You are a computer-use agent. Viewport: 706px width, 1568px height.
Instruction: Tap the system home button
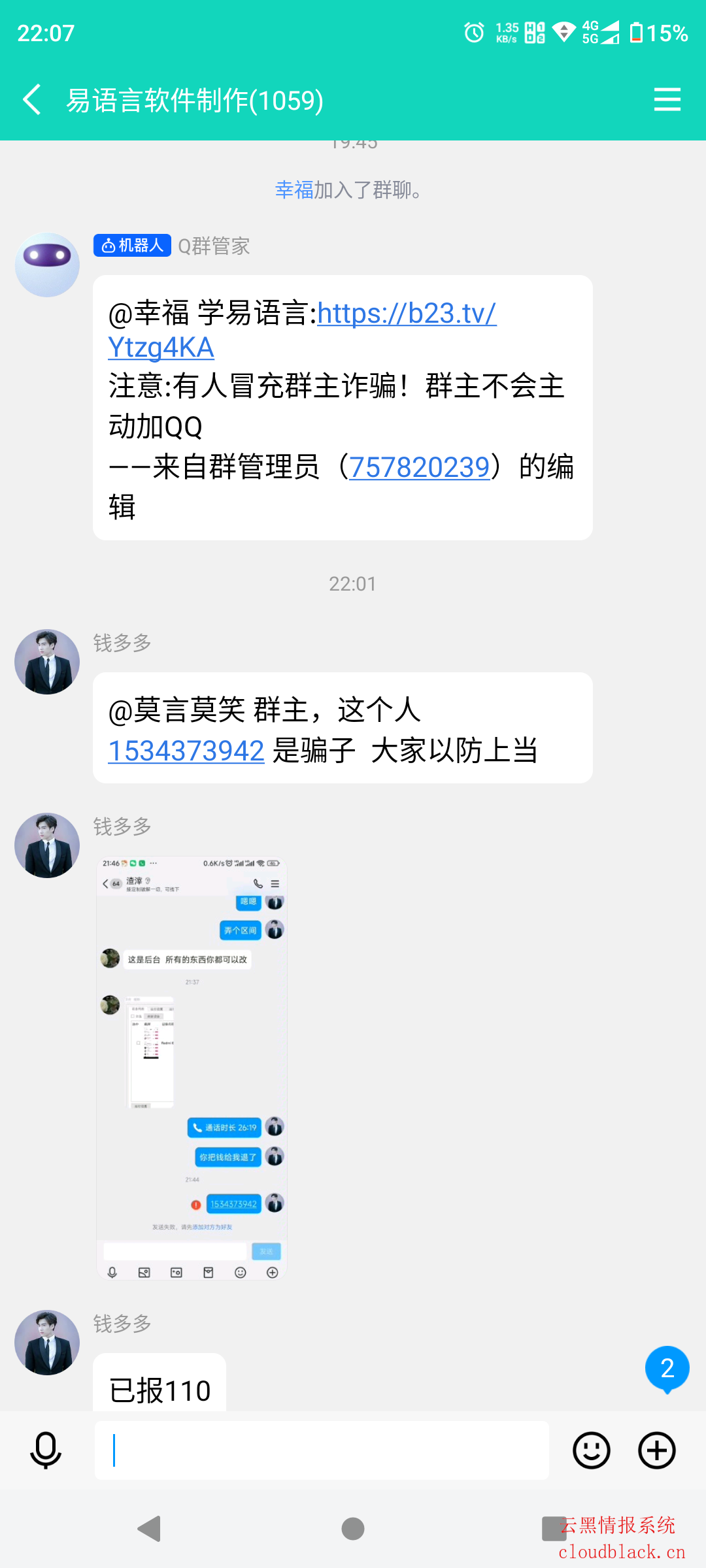tap(353, 1529)
